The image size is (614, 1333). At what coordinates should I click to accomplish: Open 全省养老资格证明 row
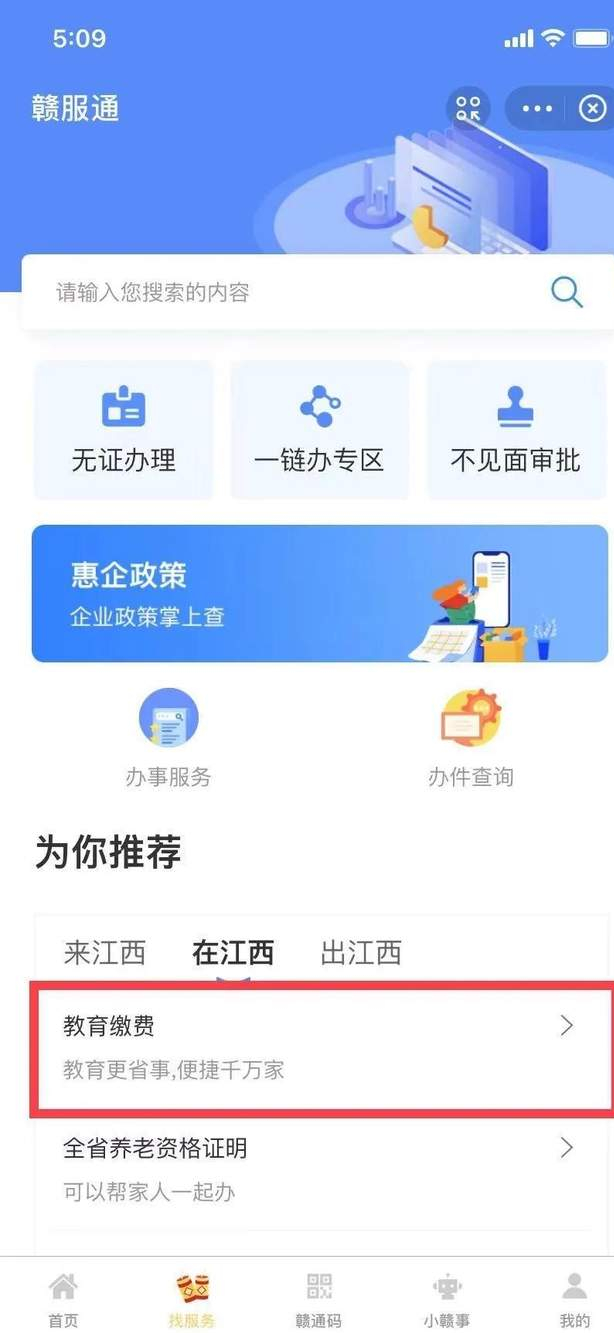coord(320,1168)
